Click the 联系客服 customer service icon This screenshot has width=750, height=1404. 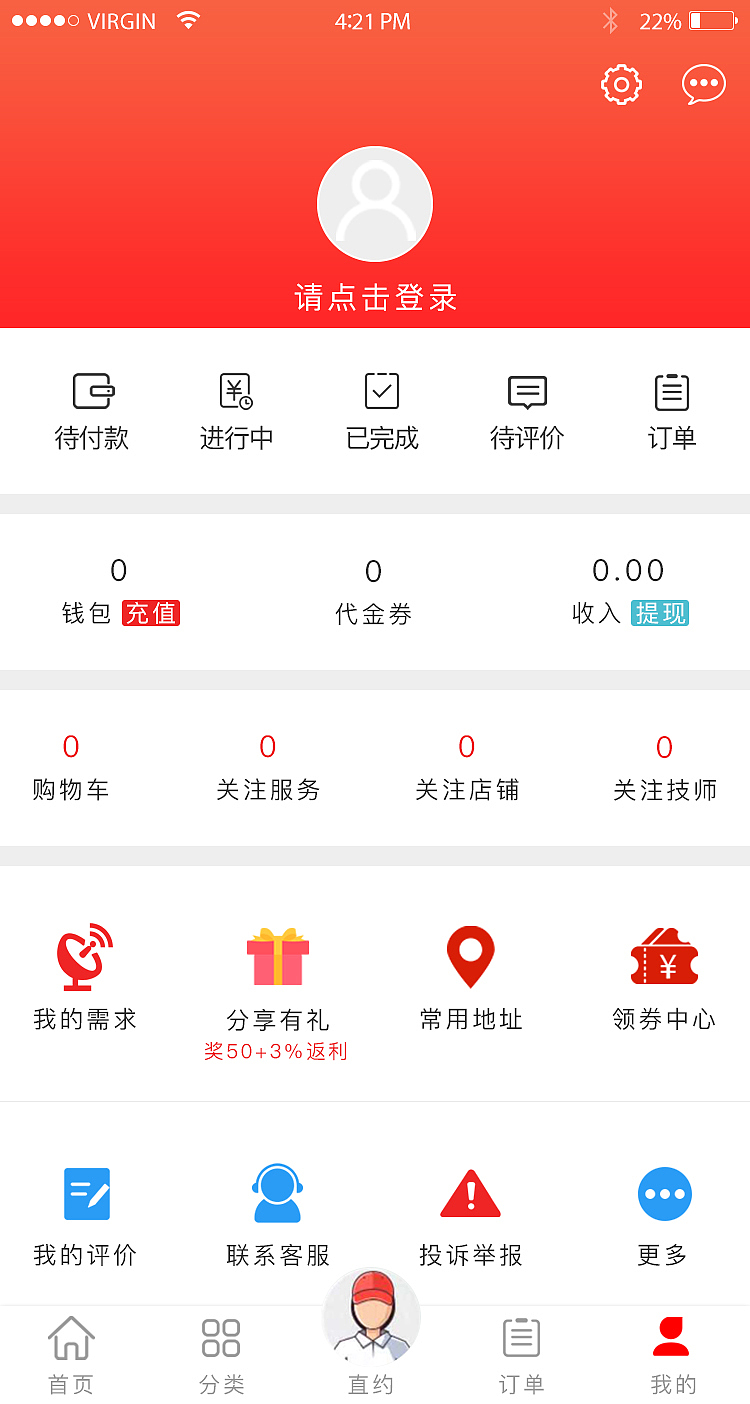click(276, 1192)
